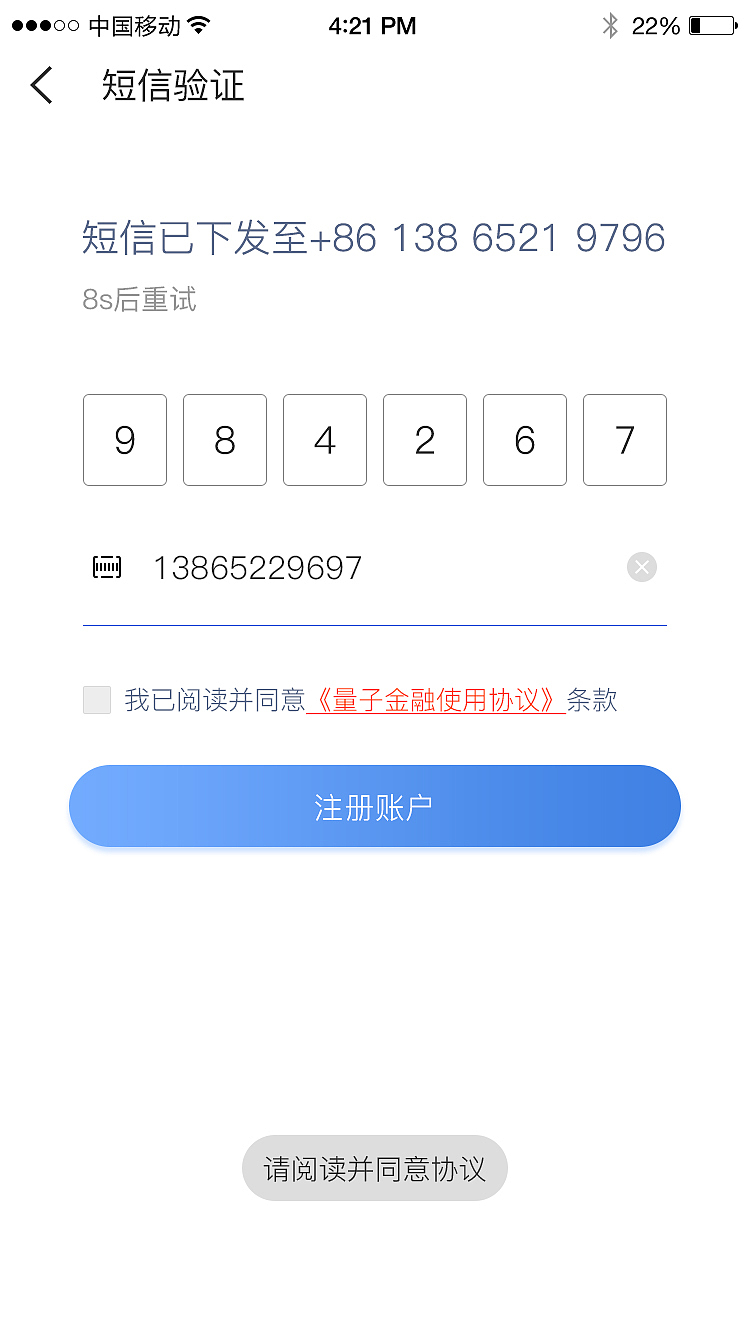This screenshot has width=750, height=1334.
Task: Tap the phone number 13865229697 field
Action: tap(258, 567)
